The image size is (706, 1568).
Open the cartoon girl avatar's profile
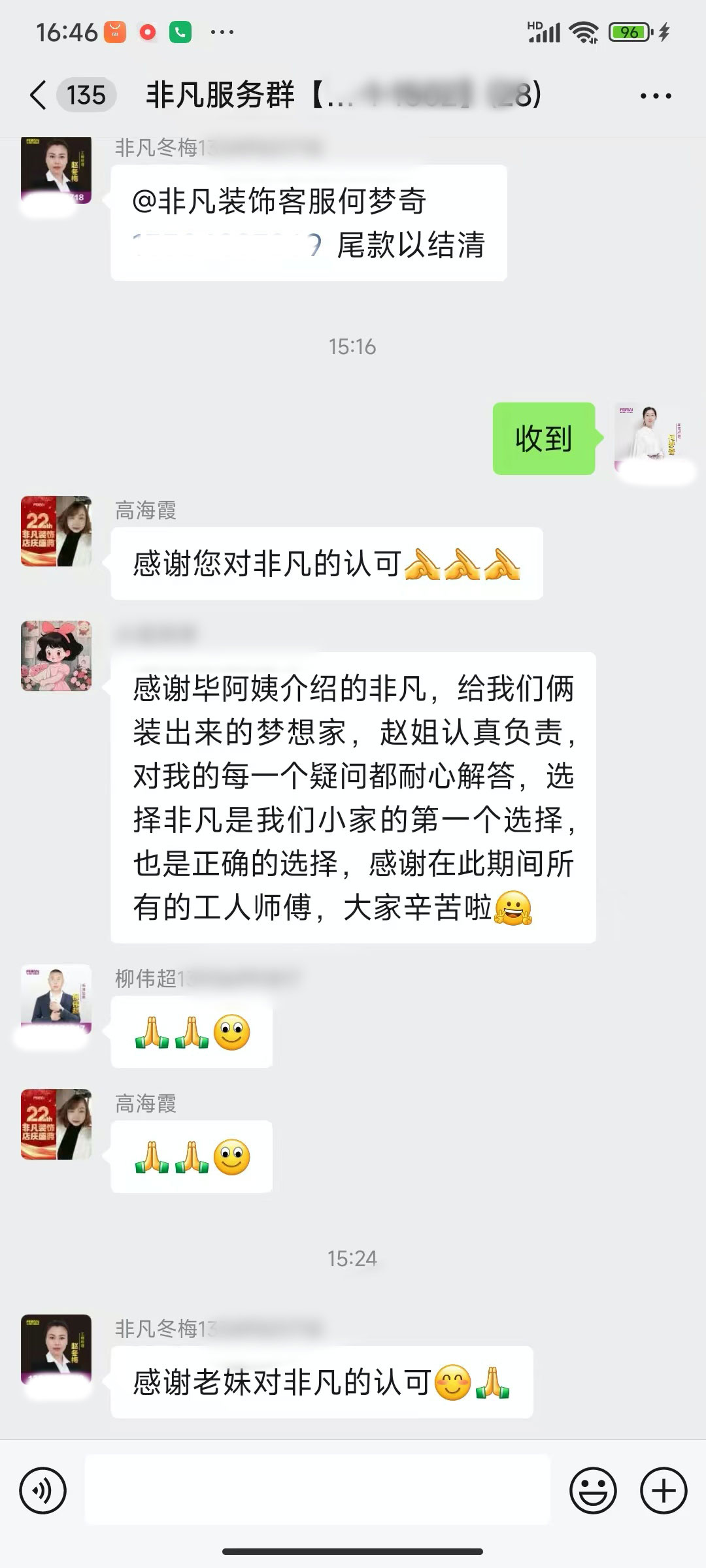point(56,655)
